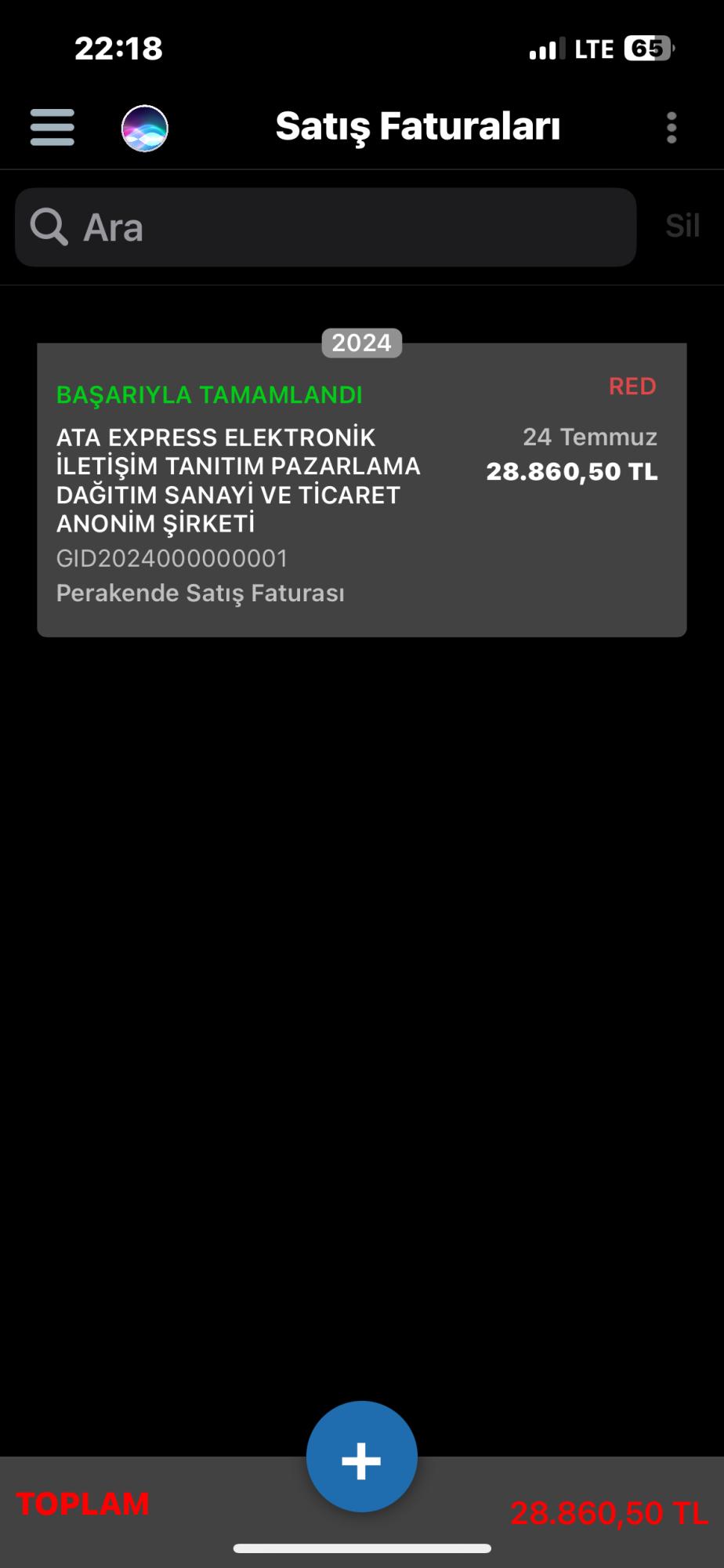Screen dimensions: 724x1568
Task: Tap the RED status label on the invoice
Action: [633, 386]
